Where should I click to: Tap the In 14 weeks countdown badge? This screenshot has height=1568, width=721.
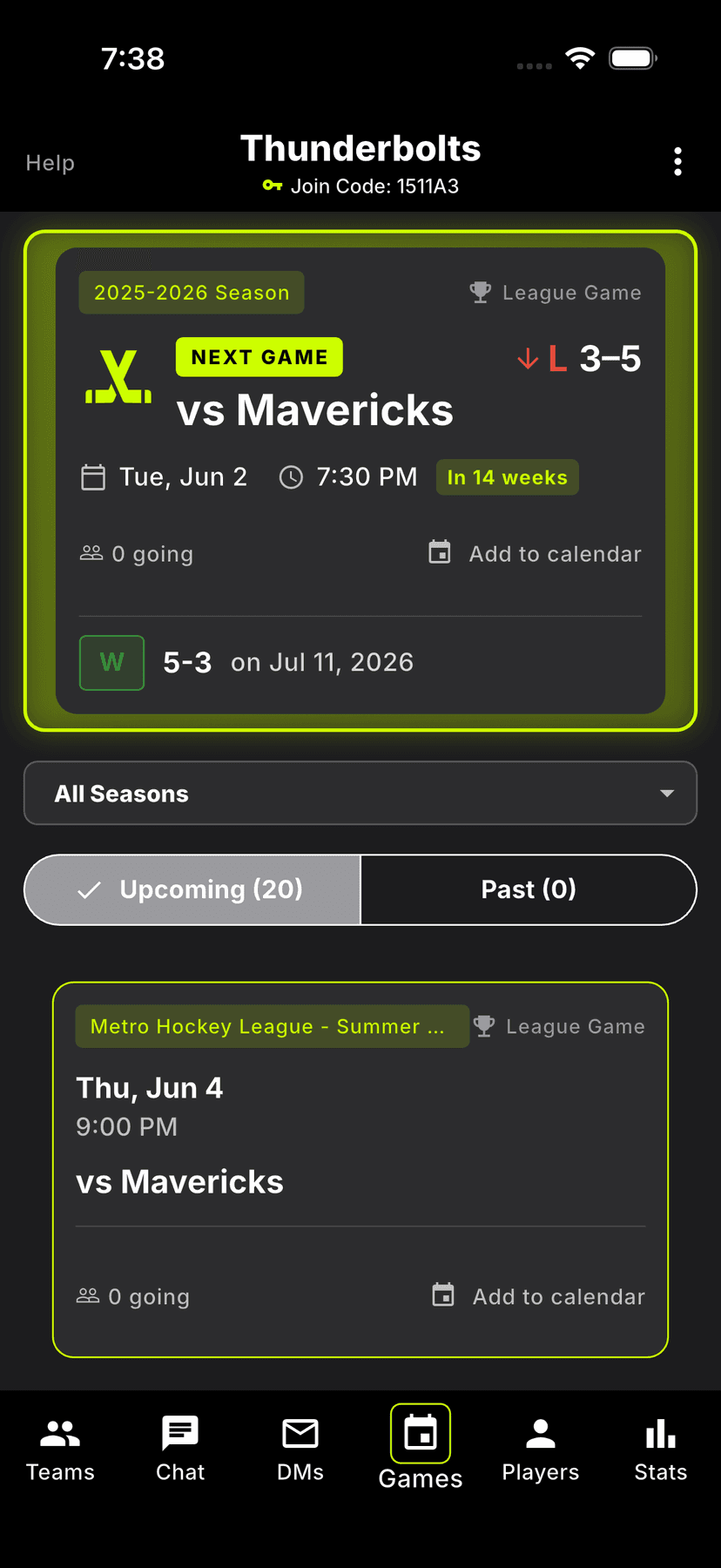pos(507,476)
